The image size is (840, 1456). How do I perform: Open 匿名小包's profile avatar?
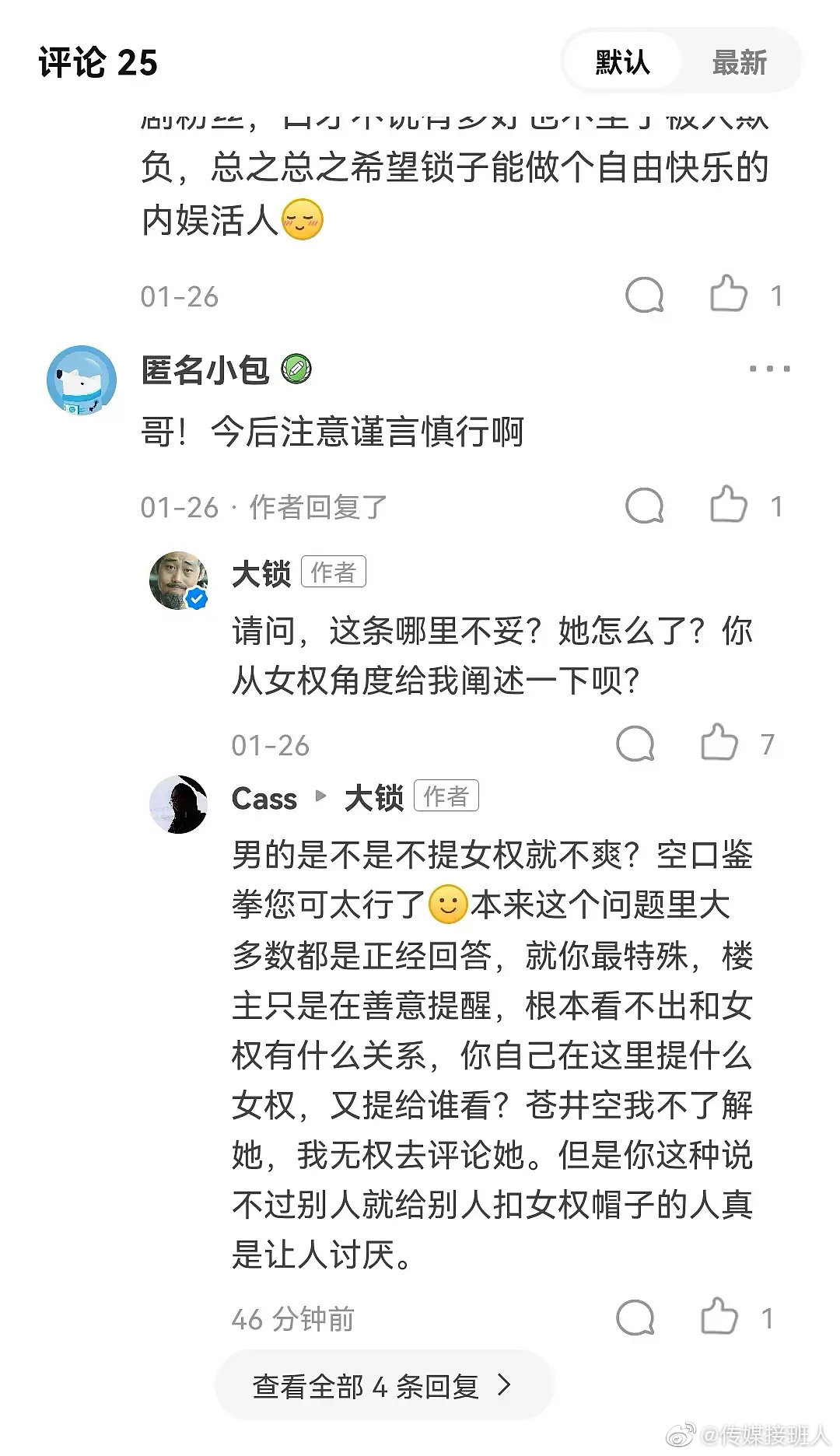point(82,380)
